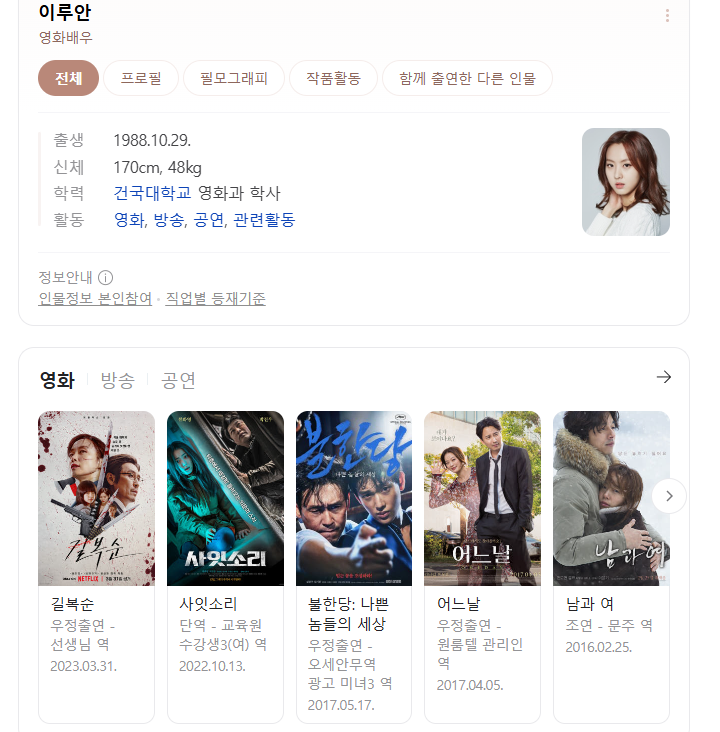Tap the 영화 activity link
720x732 pixels.
pyautogui.click(x=129, y=219)
